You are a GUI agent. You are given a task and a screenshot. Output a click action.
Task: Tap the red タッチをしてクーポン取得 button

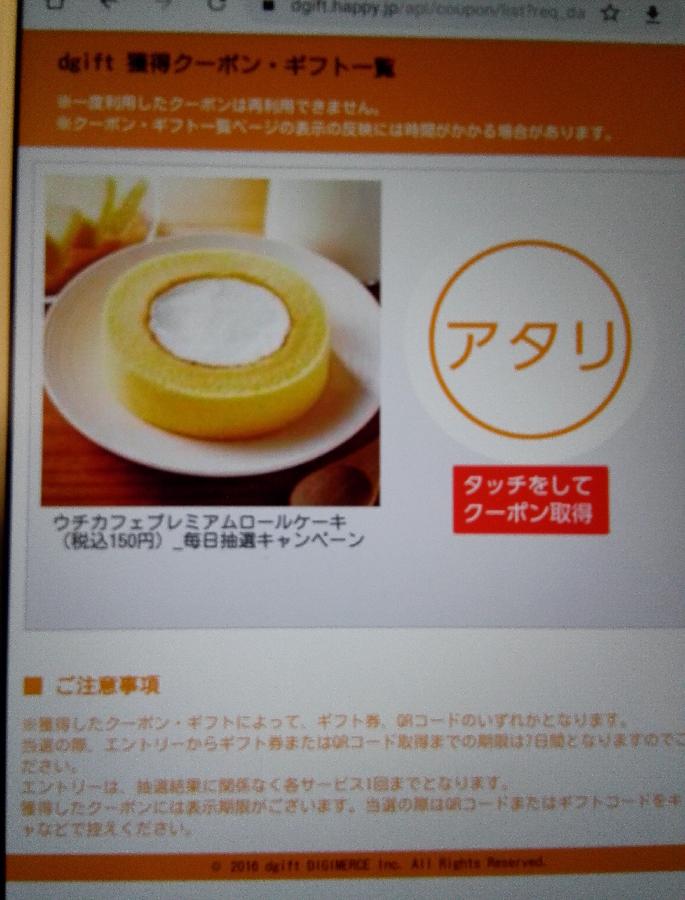click(530, 499)
